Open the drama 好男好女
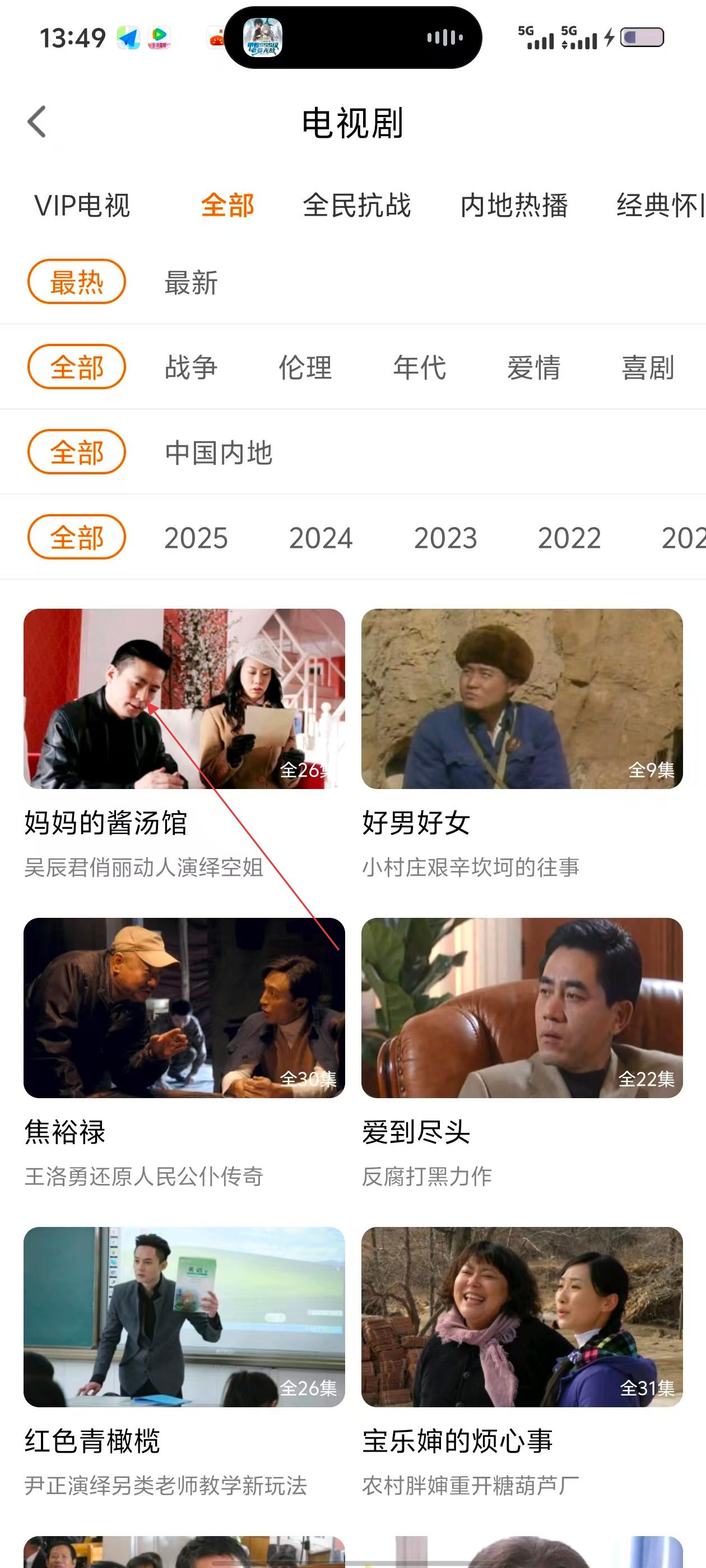Screen dimensions: 706x1568 522,698
